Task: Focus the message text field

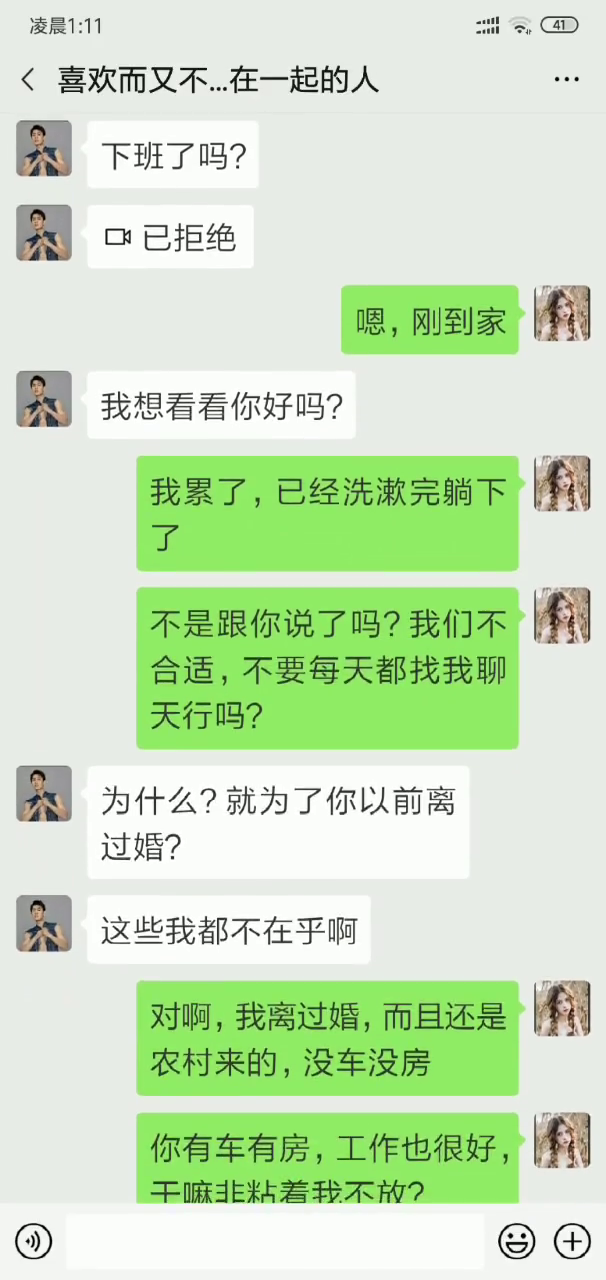Action: 275,1242
